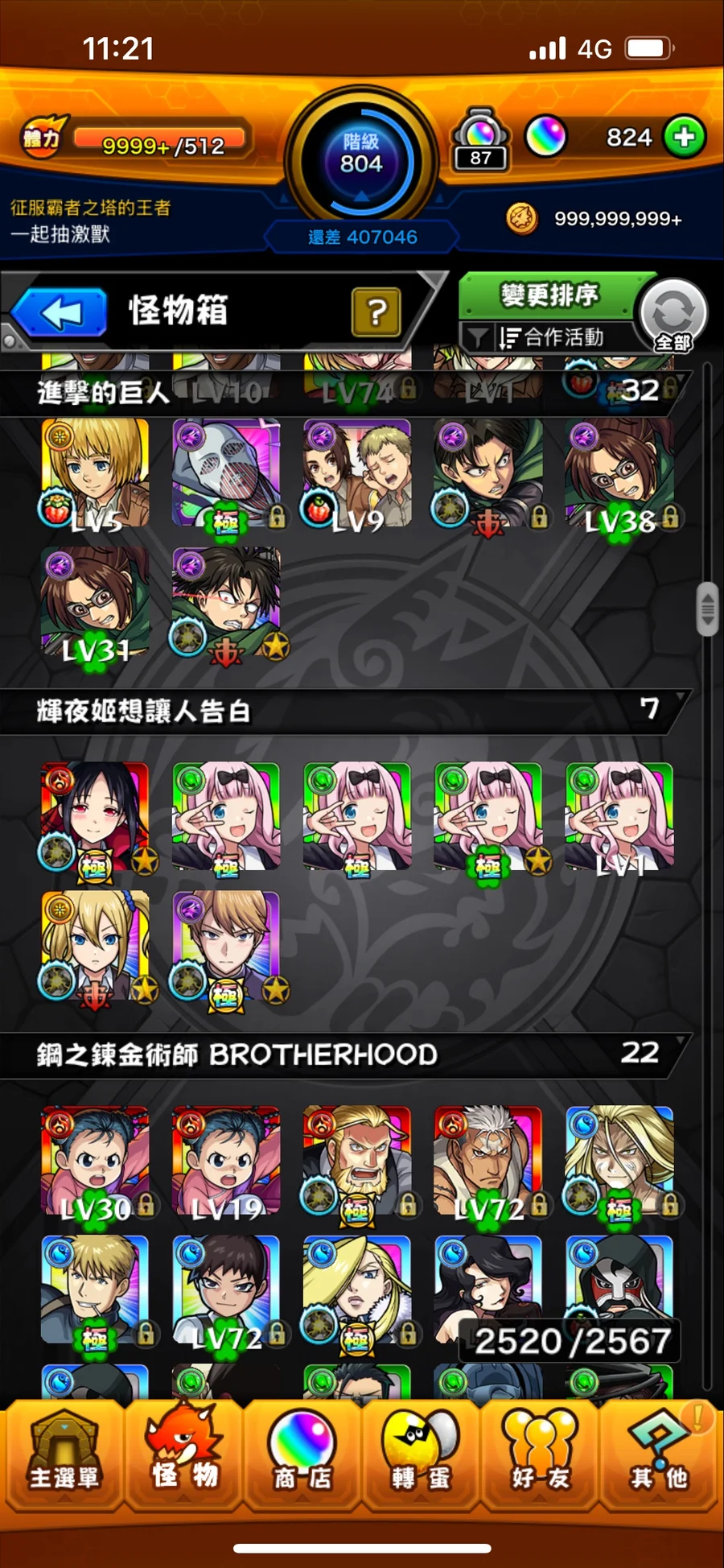
Task: Select the blonde LV5 monster in 進擊的巨人
Action: point(95,473)
